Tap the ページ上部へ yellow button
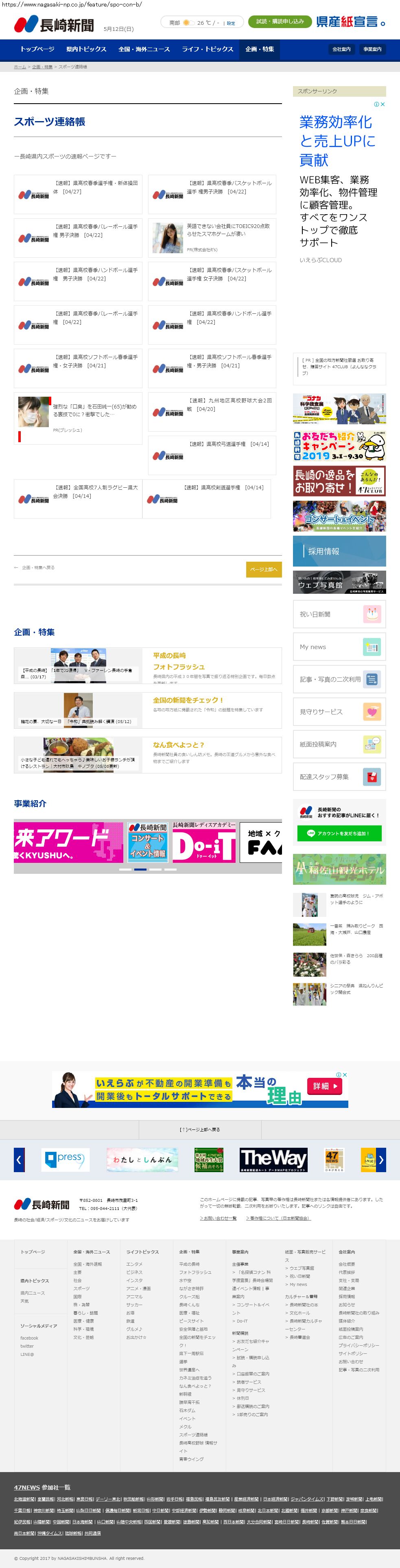 (x=263, y=569)
